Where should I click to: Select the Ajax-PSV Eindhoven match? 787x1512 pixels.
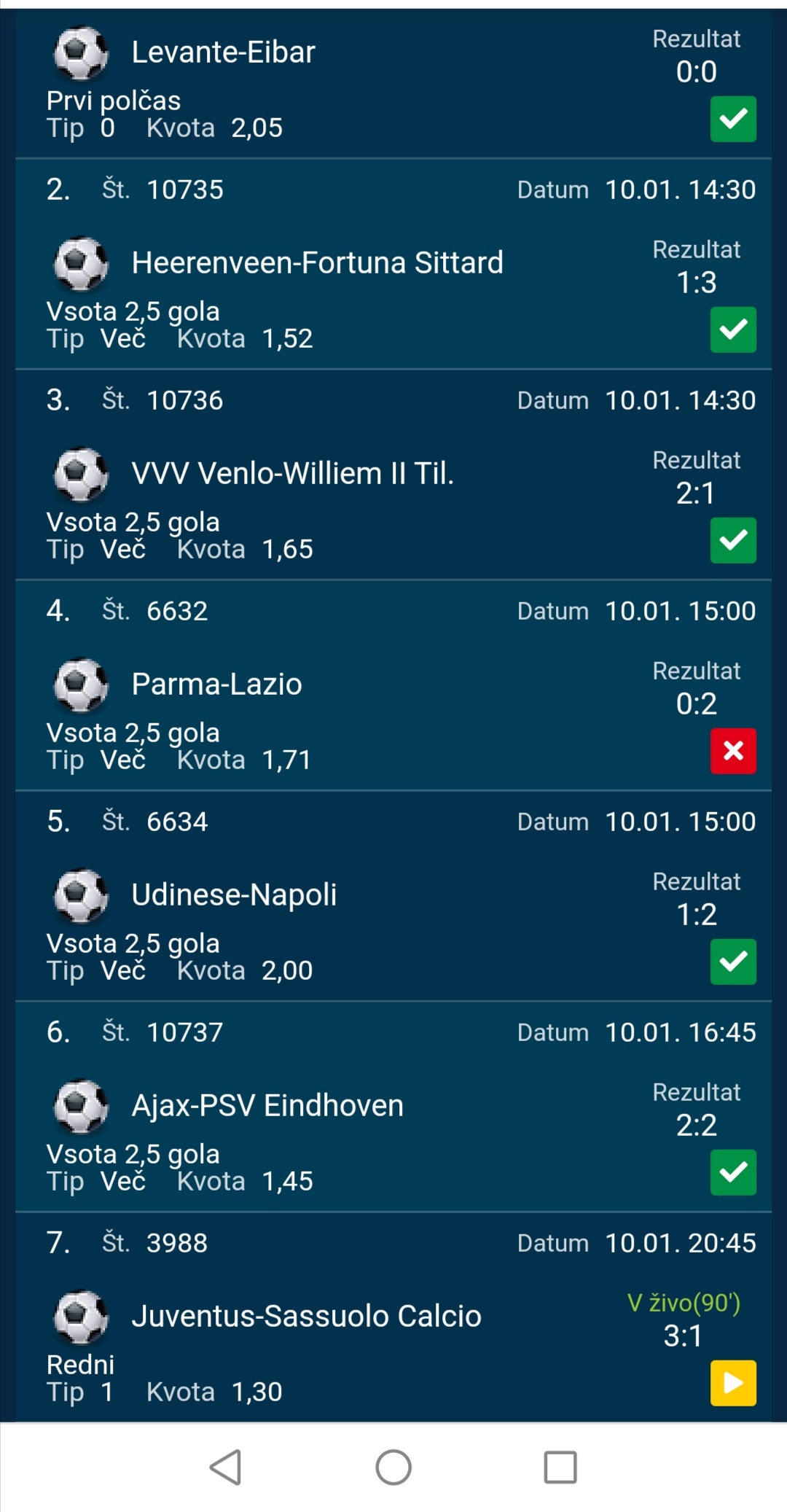pos(393,1106)
